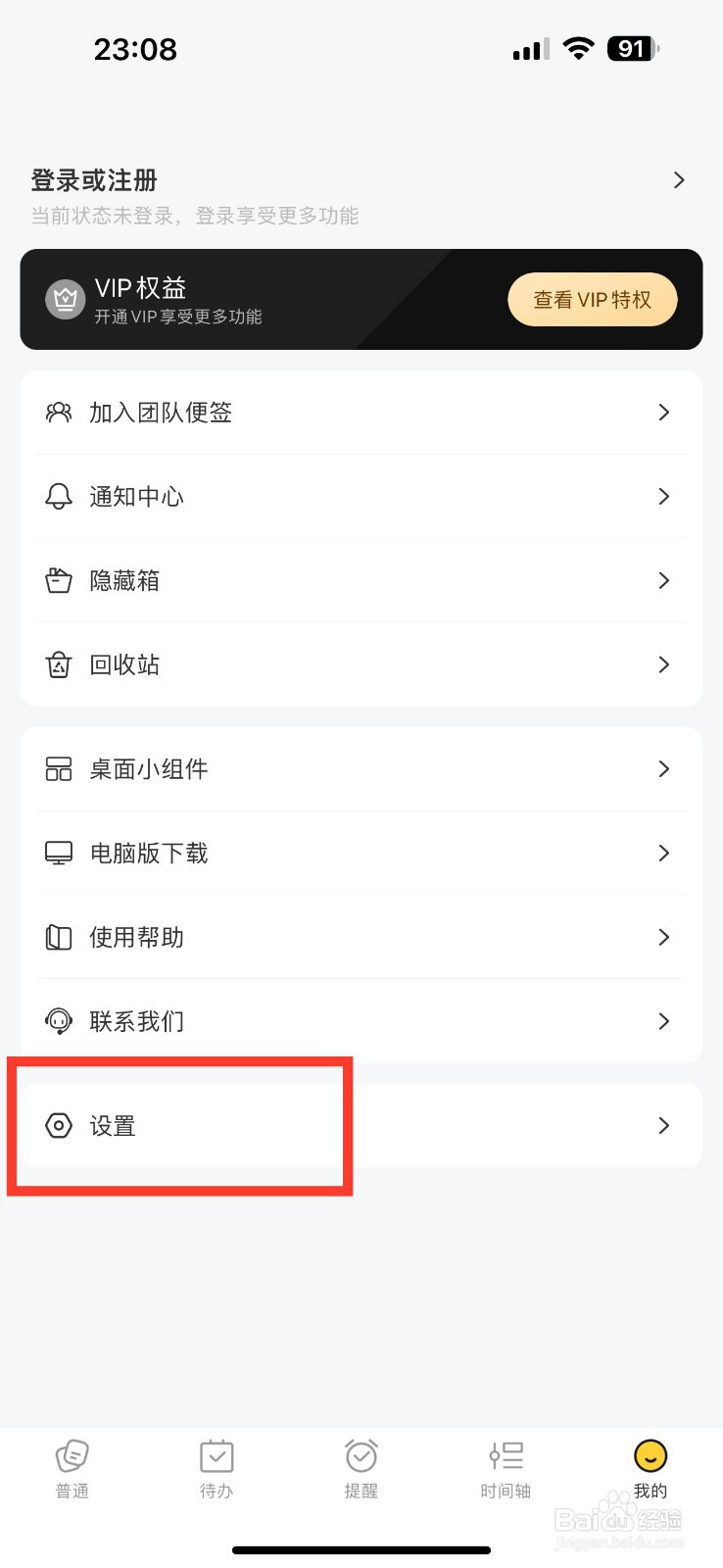Tap the 查看 VIP 特权 button
Viewport: 723px width, 1568px height.
click(x=592, y=300)
